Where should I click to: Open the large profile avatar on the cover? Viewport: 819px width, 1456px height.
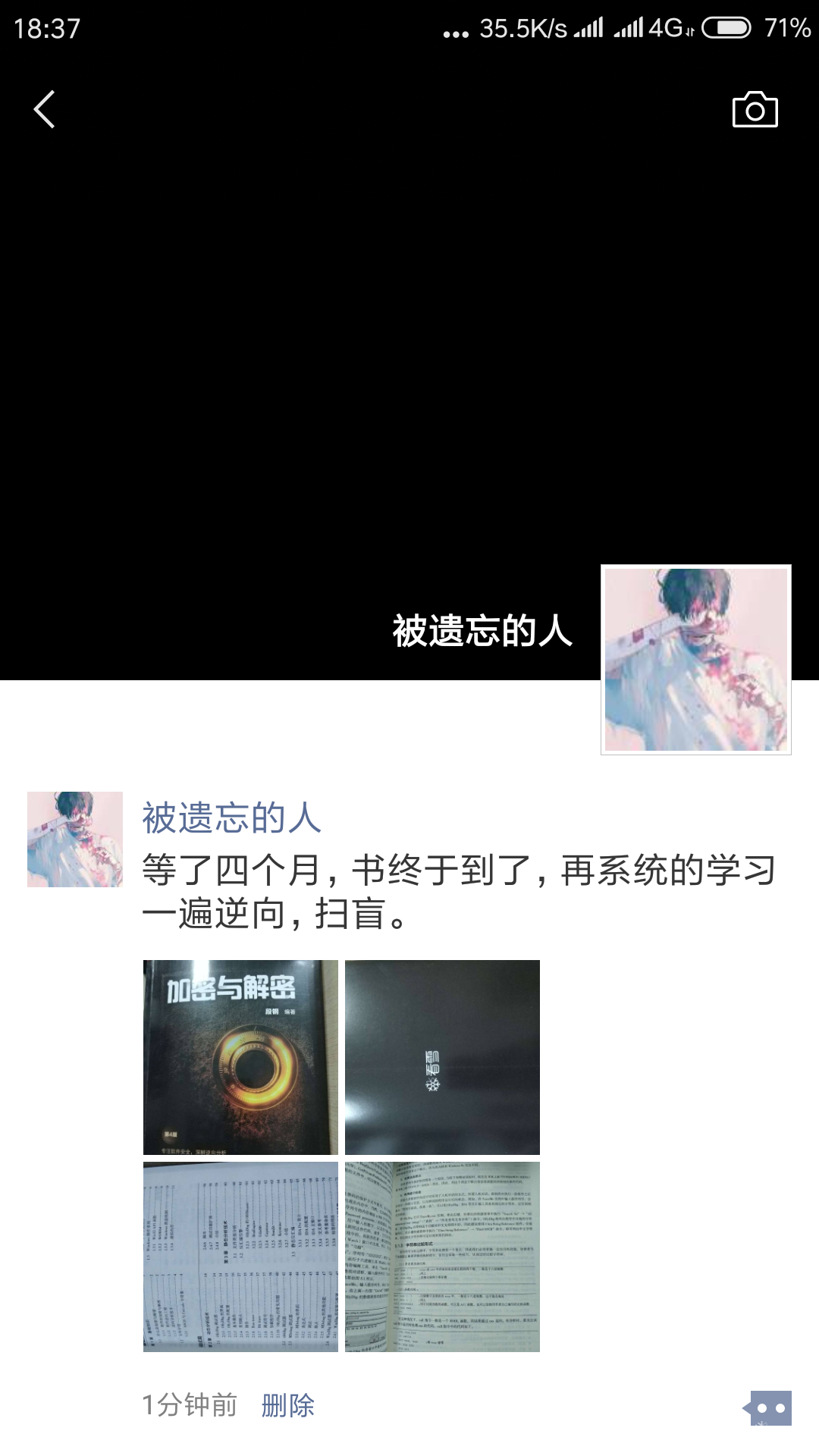695,659
